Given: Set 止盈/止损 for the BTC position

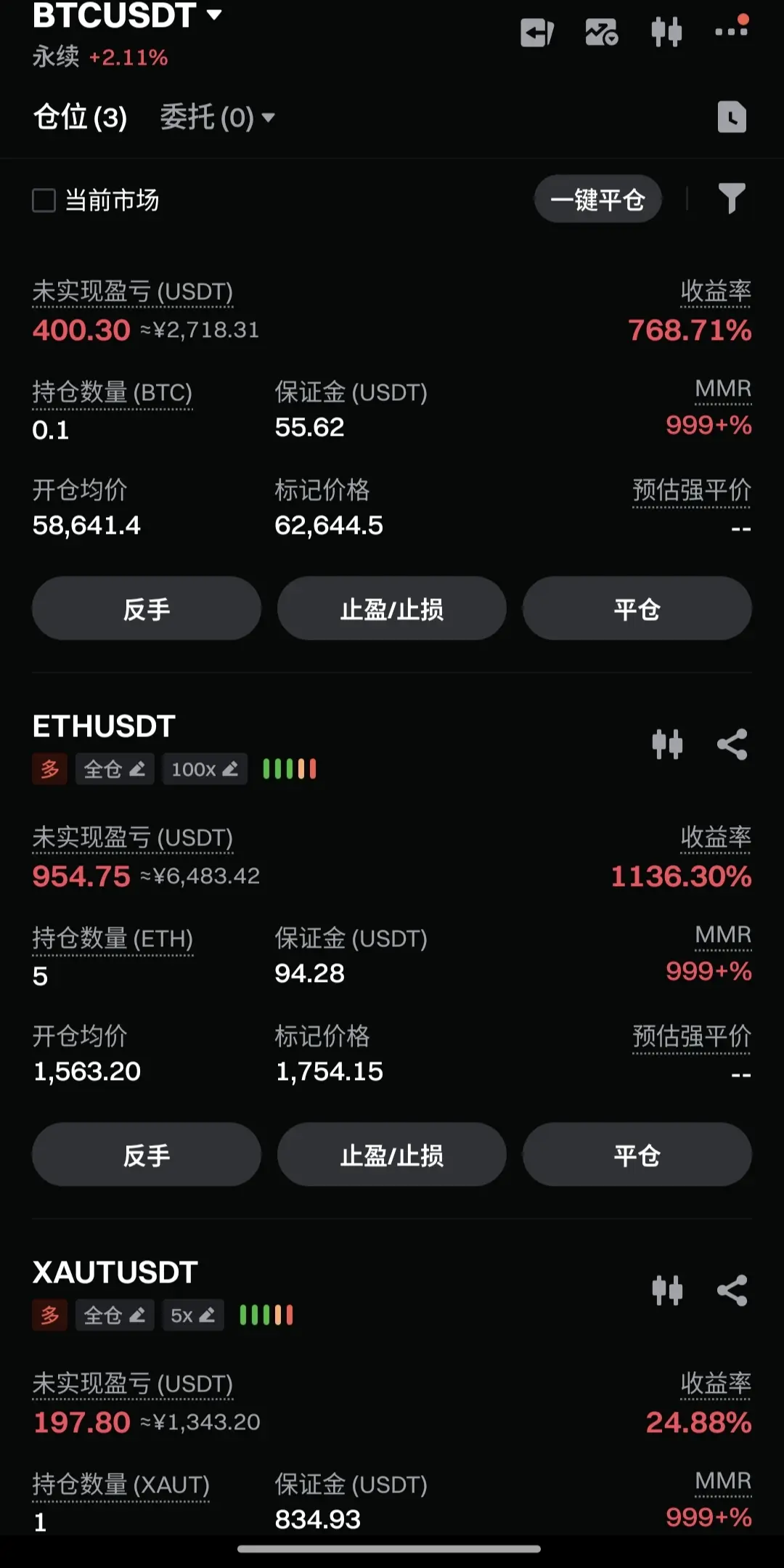Looking at the screenshot, I should pyautogui.click(x=392, y=609).
